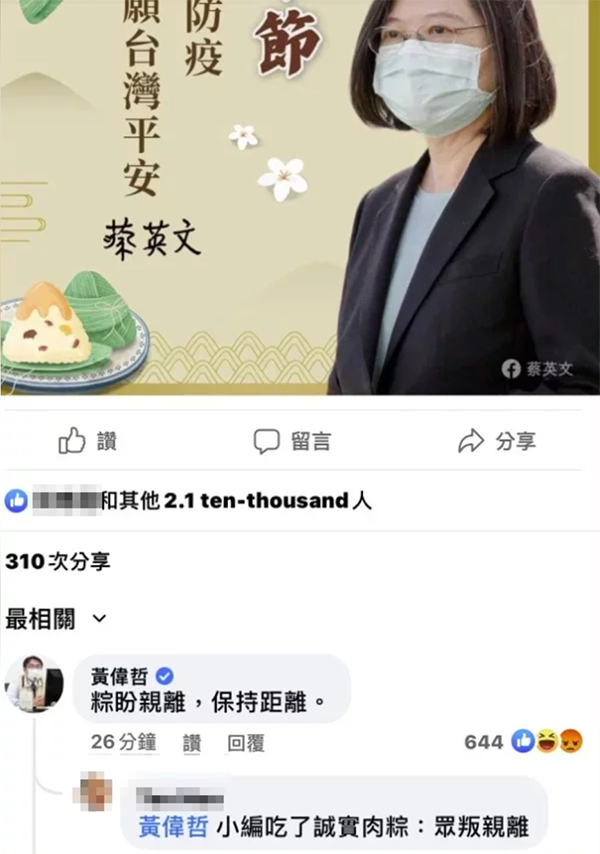Open the 310 次分享 shares list

57,562
